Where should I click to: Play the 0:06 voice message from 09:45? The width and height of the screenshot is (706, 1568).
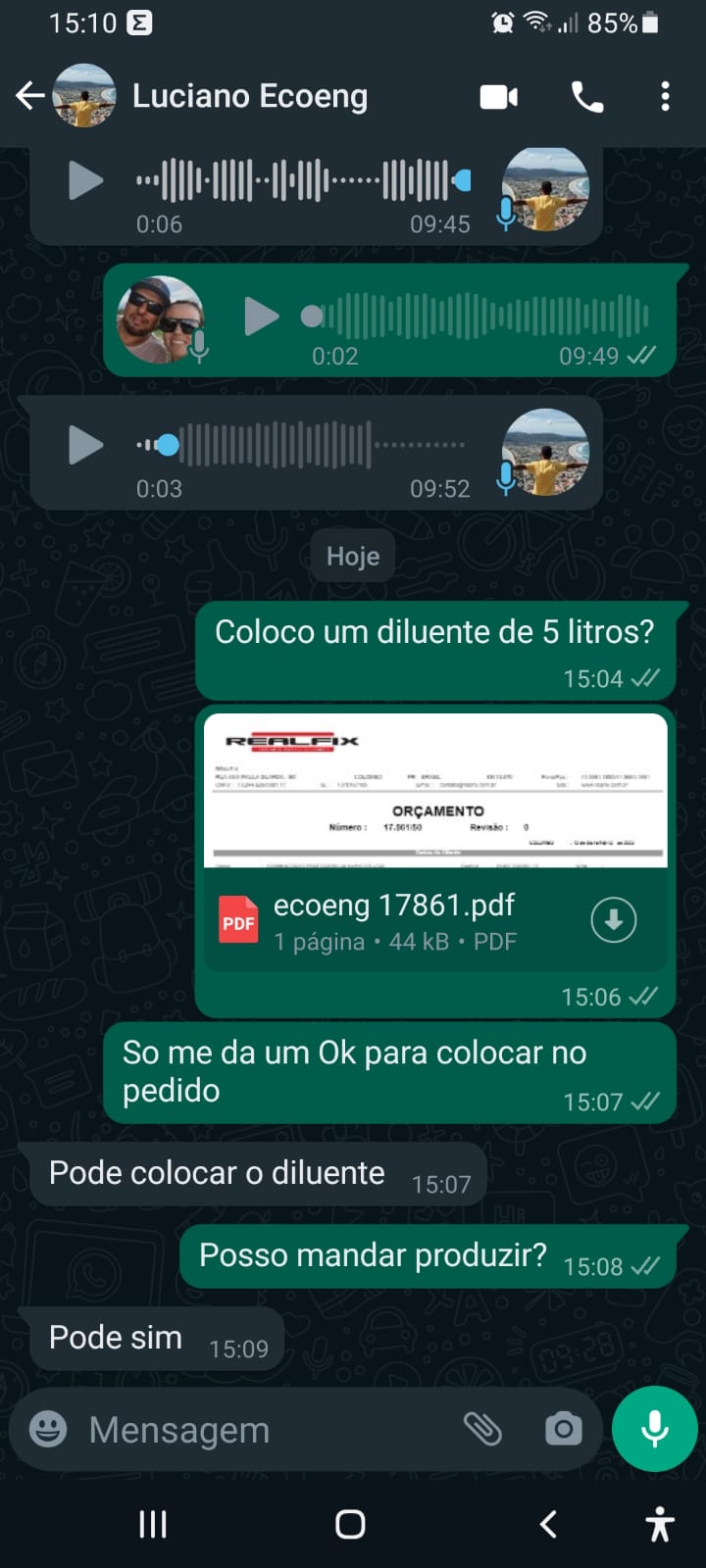tap(85, 180)
